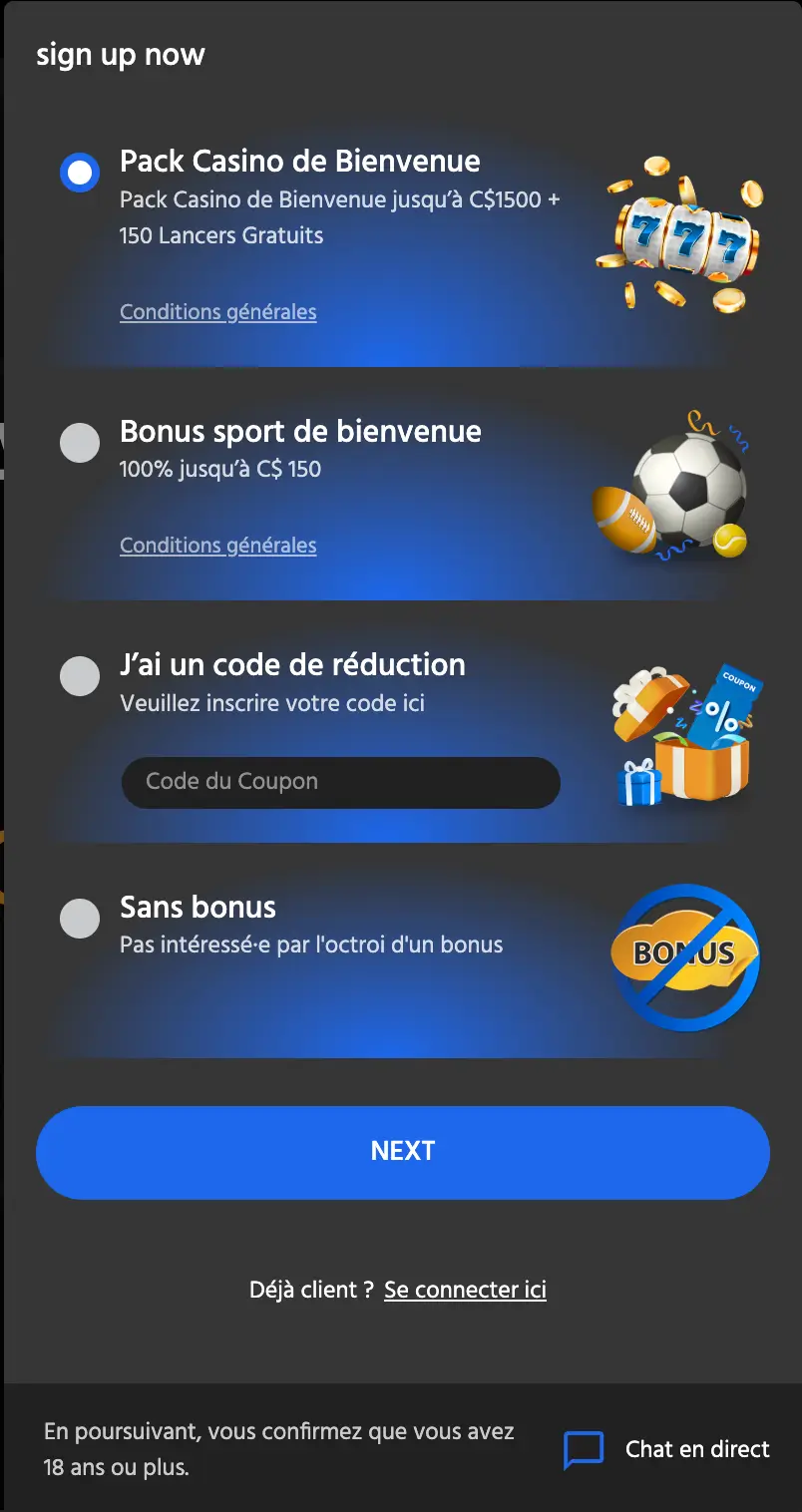Focus the Code du Coupon field

click(340, 782)
